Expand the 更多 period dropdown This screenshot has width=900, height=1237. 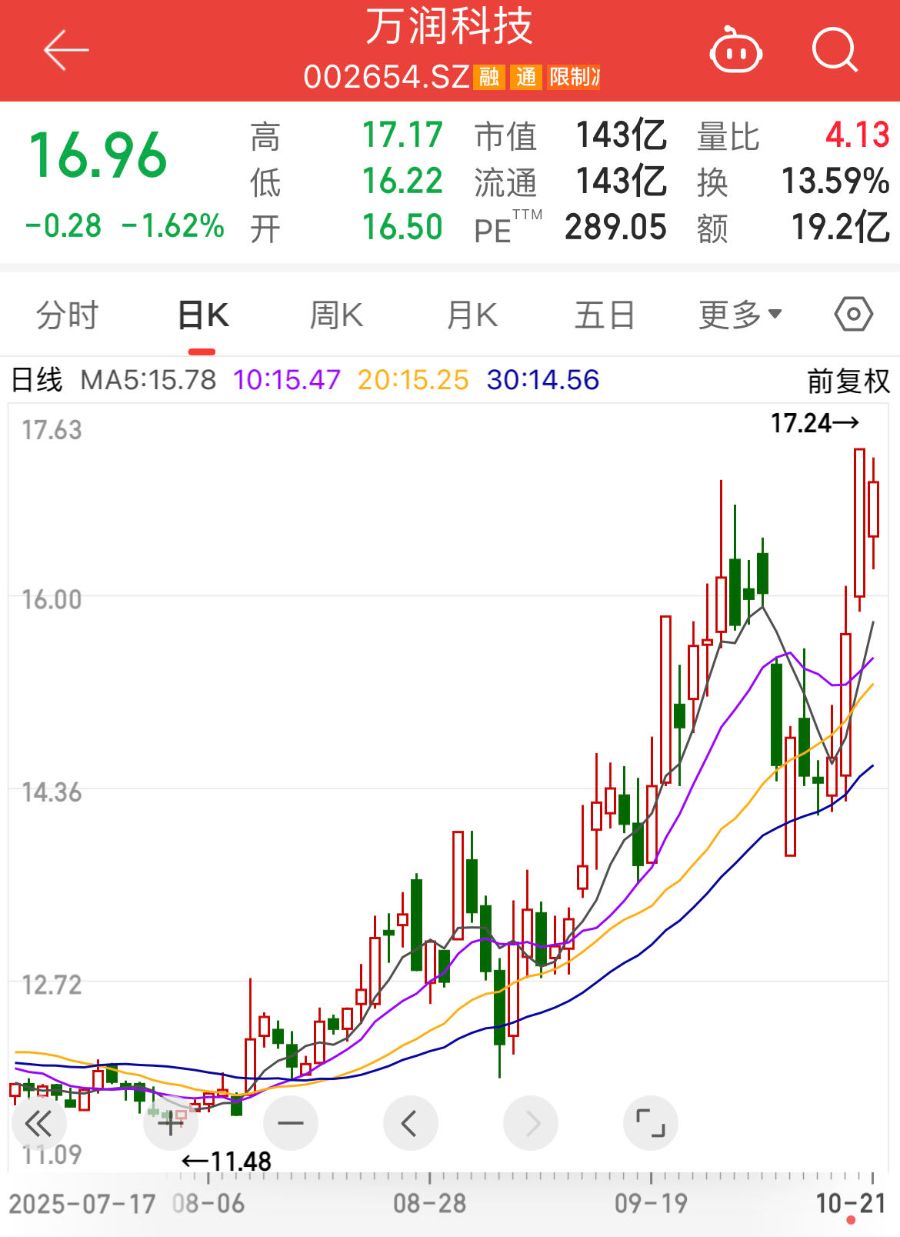740,316
